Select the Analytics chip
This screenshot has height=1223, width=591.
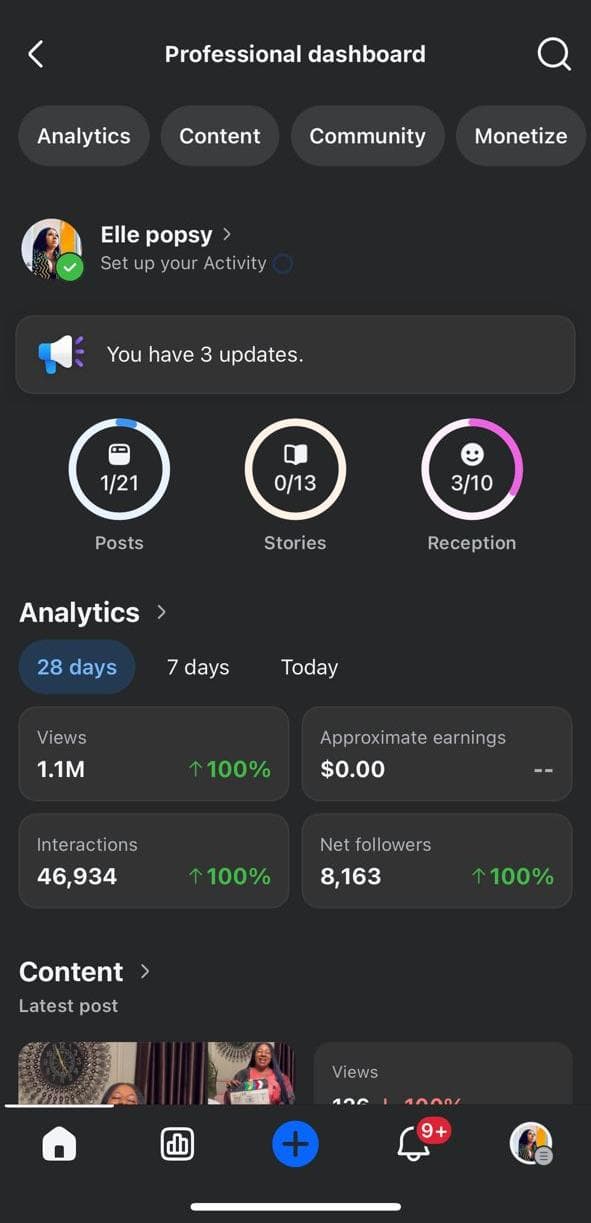84,136
